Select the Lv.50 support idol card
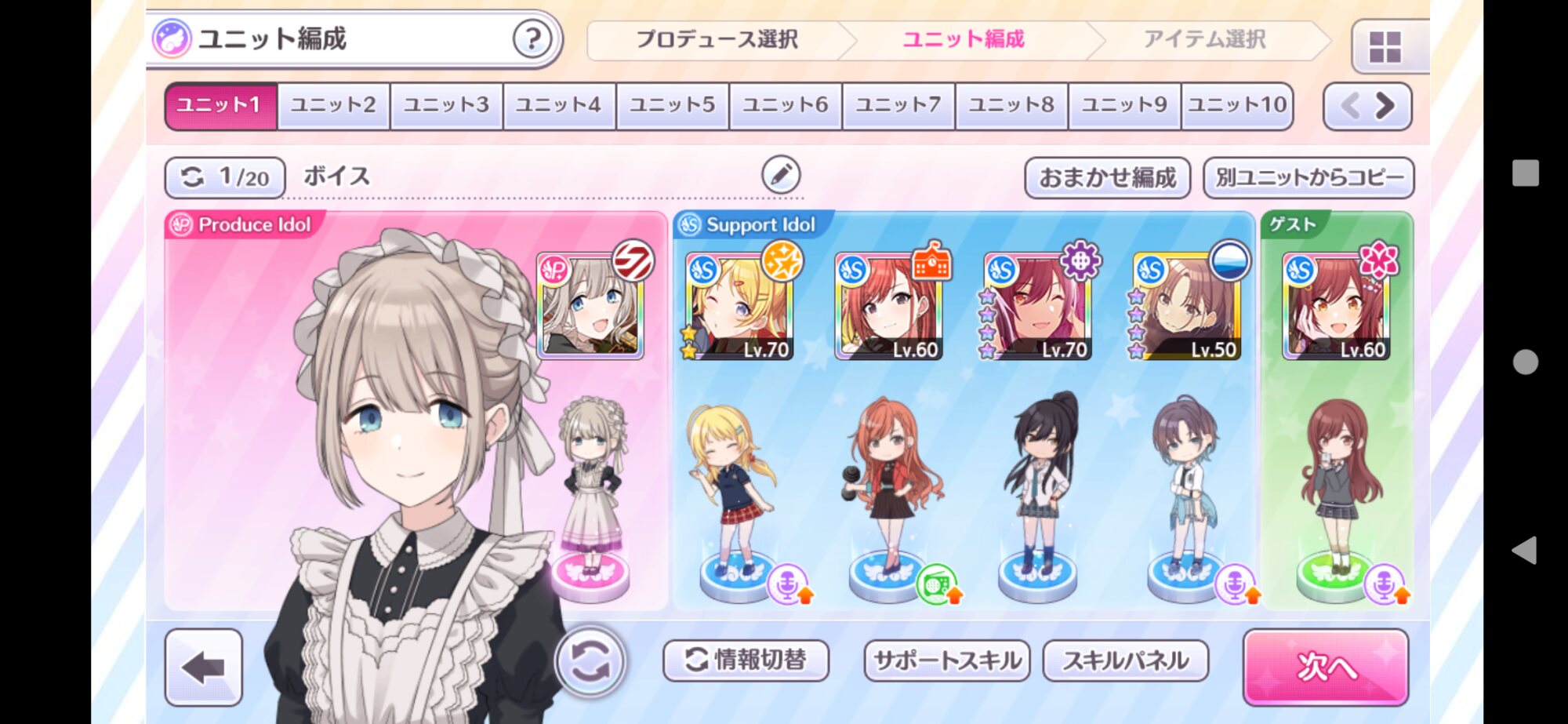The image size is (1568, 724). (1187, 306)
